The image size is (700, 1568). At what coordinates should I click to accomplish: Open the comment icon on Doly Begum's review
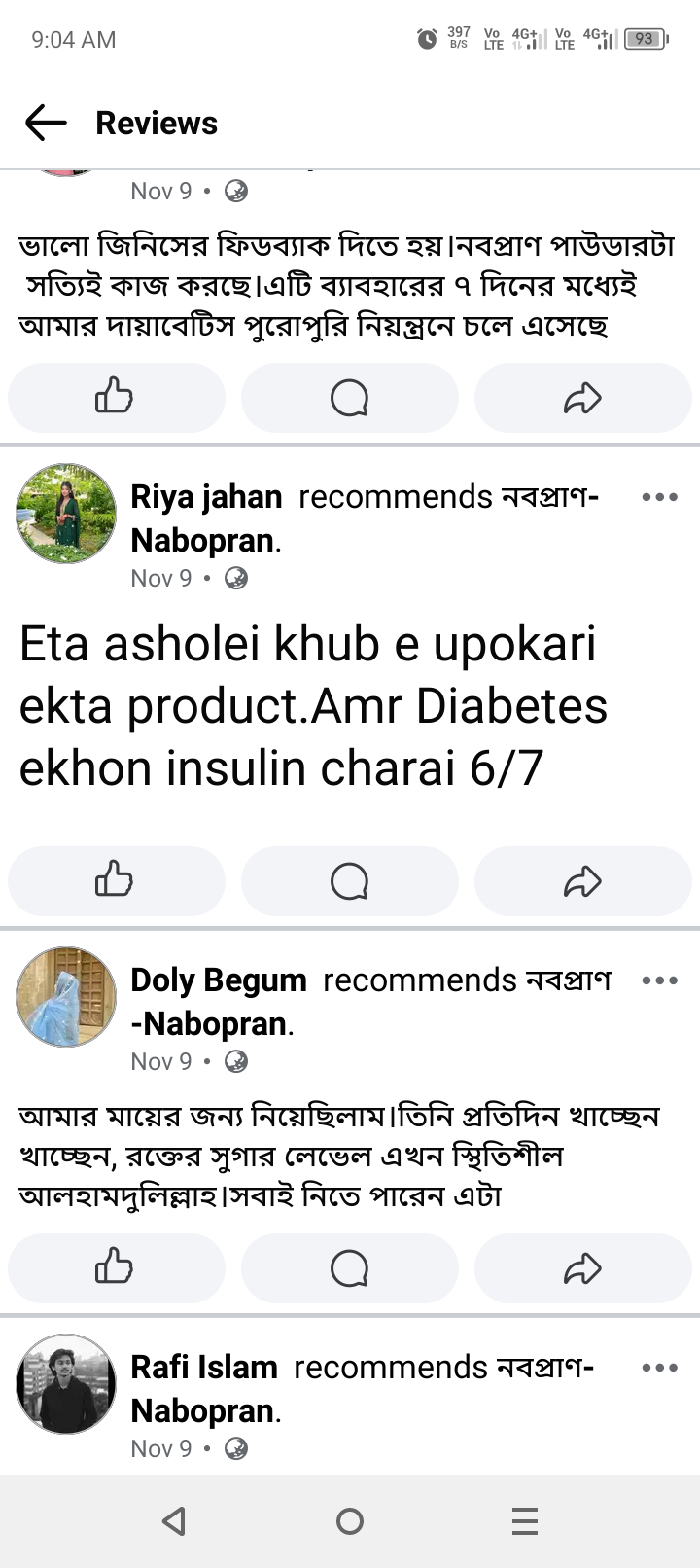tap(349, 1267)
